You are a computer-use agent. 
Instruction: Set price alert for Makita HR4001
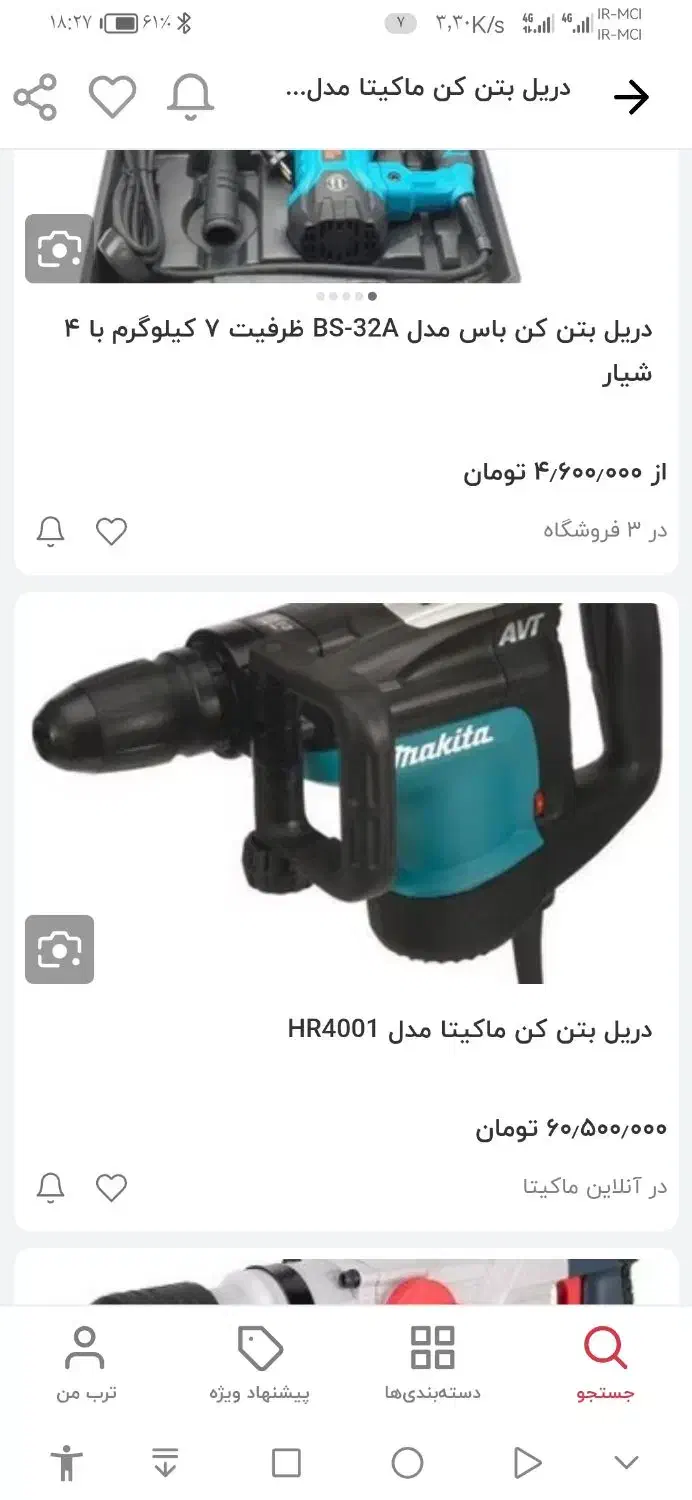(51, 1188)
